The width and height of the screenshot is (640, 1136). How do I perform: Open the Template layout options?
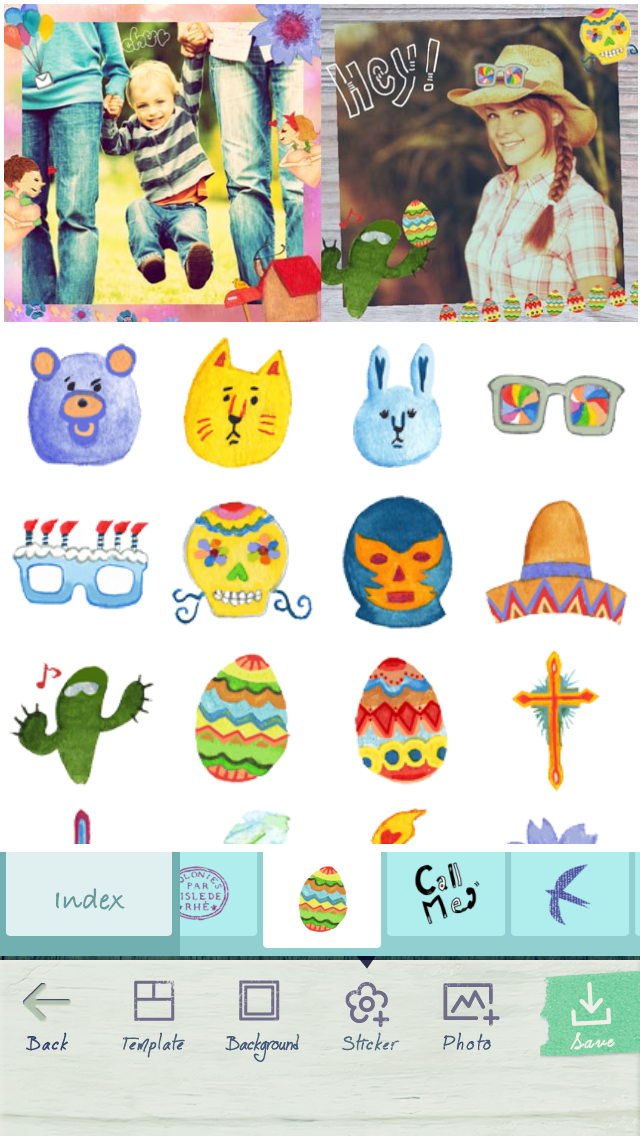coord(153,1016)
